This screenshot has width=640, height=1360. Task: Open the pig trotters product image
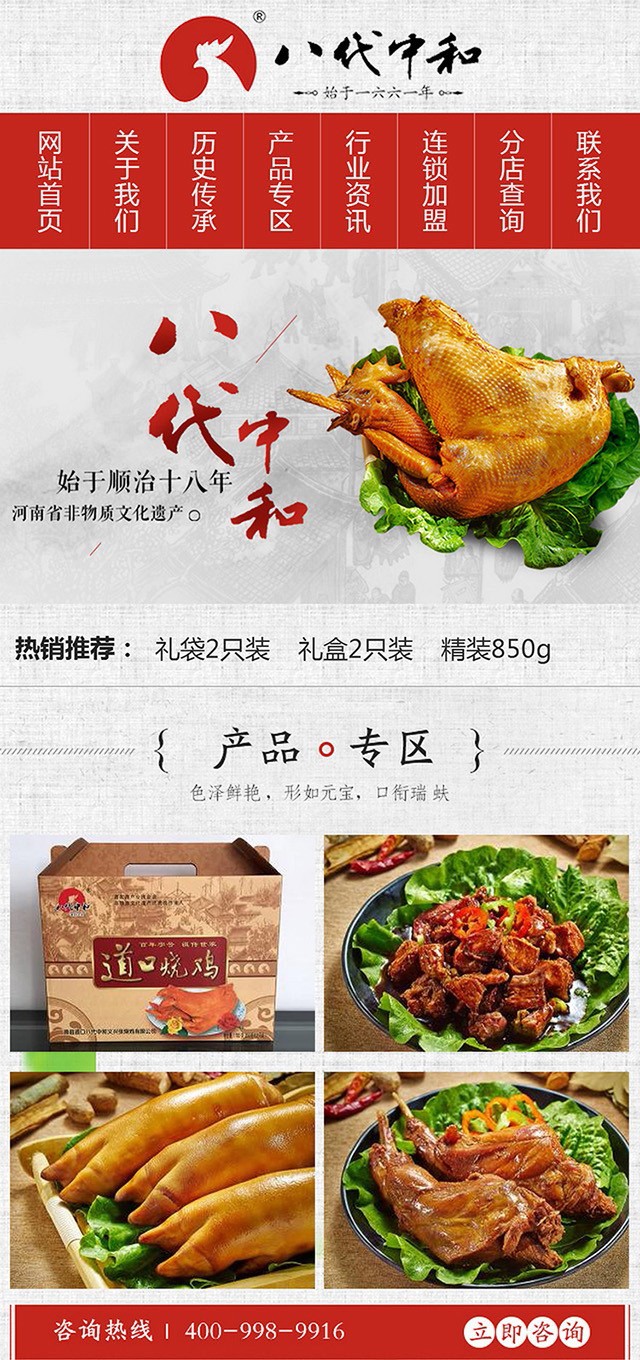point(162,1180)
